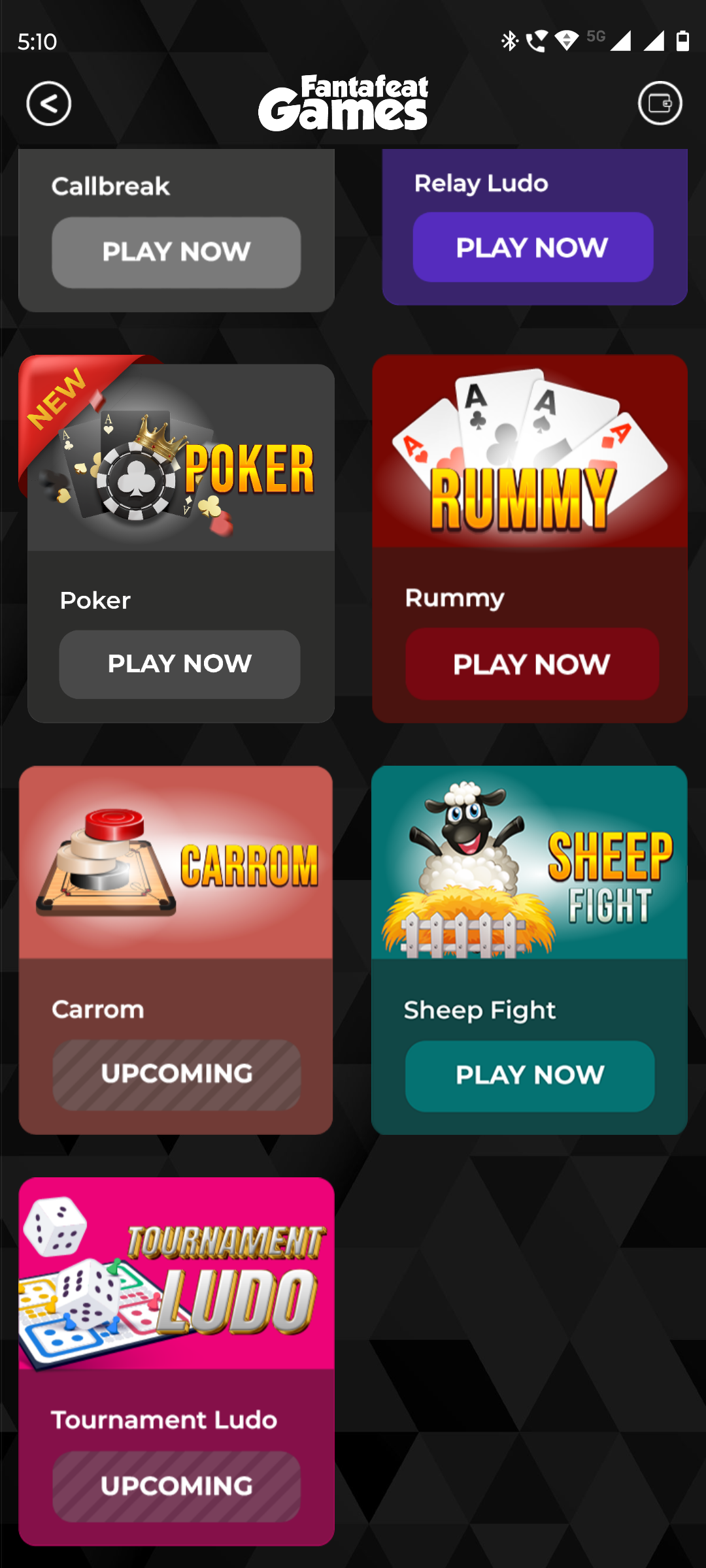
Task: Tap Play Now under Poker
Action: 180,664
